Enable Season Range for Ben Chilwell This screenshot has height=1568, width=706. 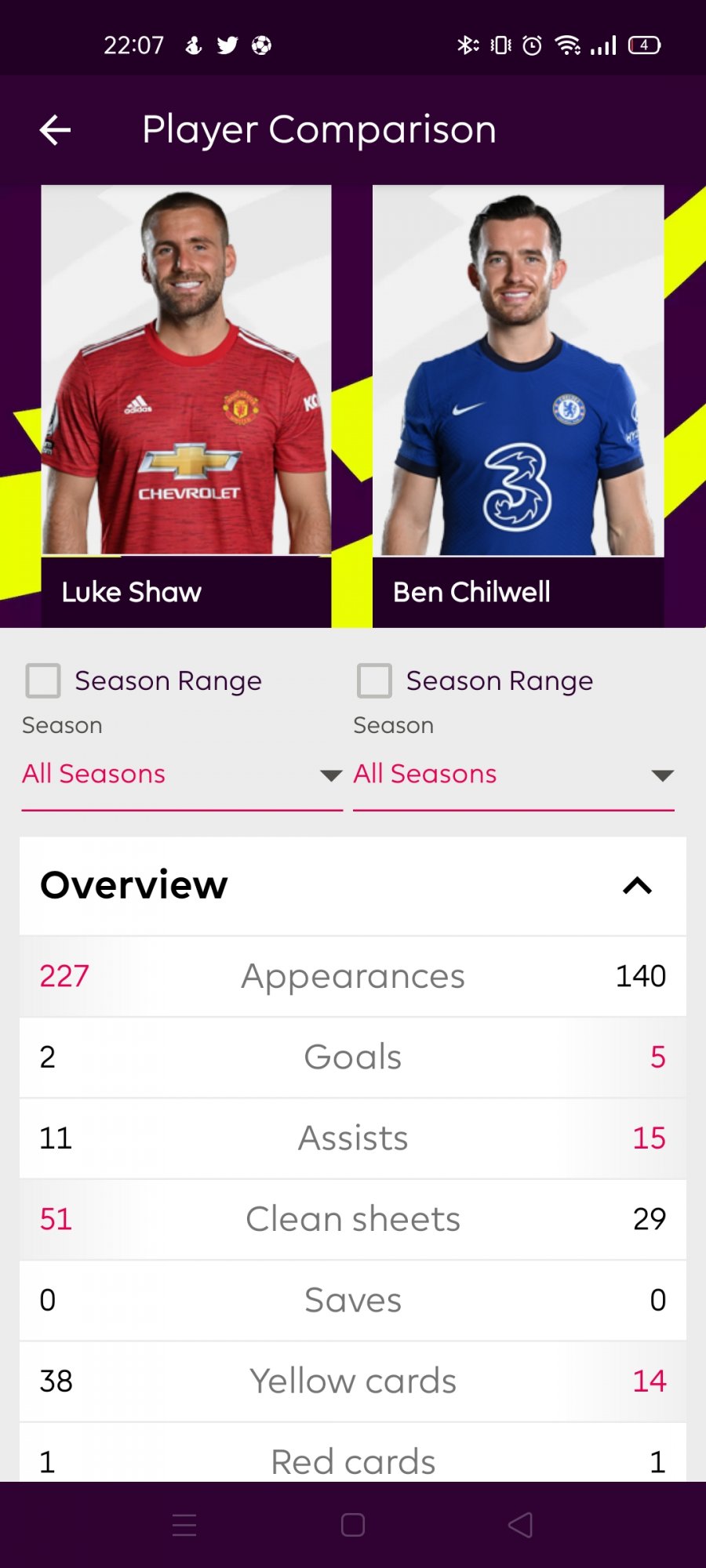pyautogui.click(x=374, y=681)
